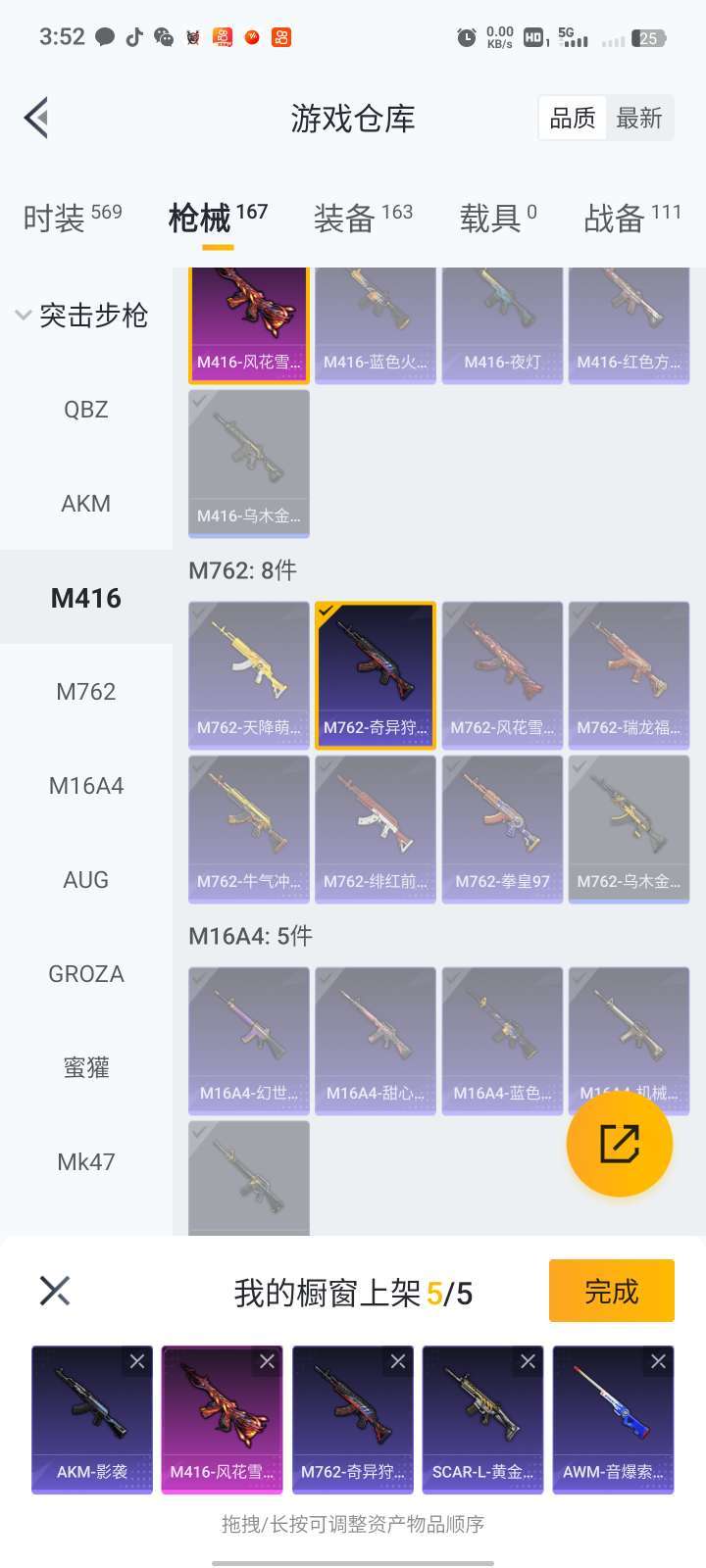
Task: Close the 我的橱窗上架 panel
Action: pos(55,1291)
